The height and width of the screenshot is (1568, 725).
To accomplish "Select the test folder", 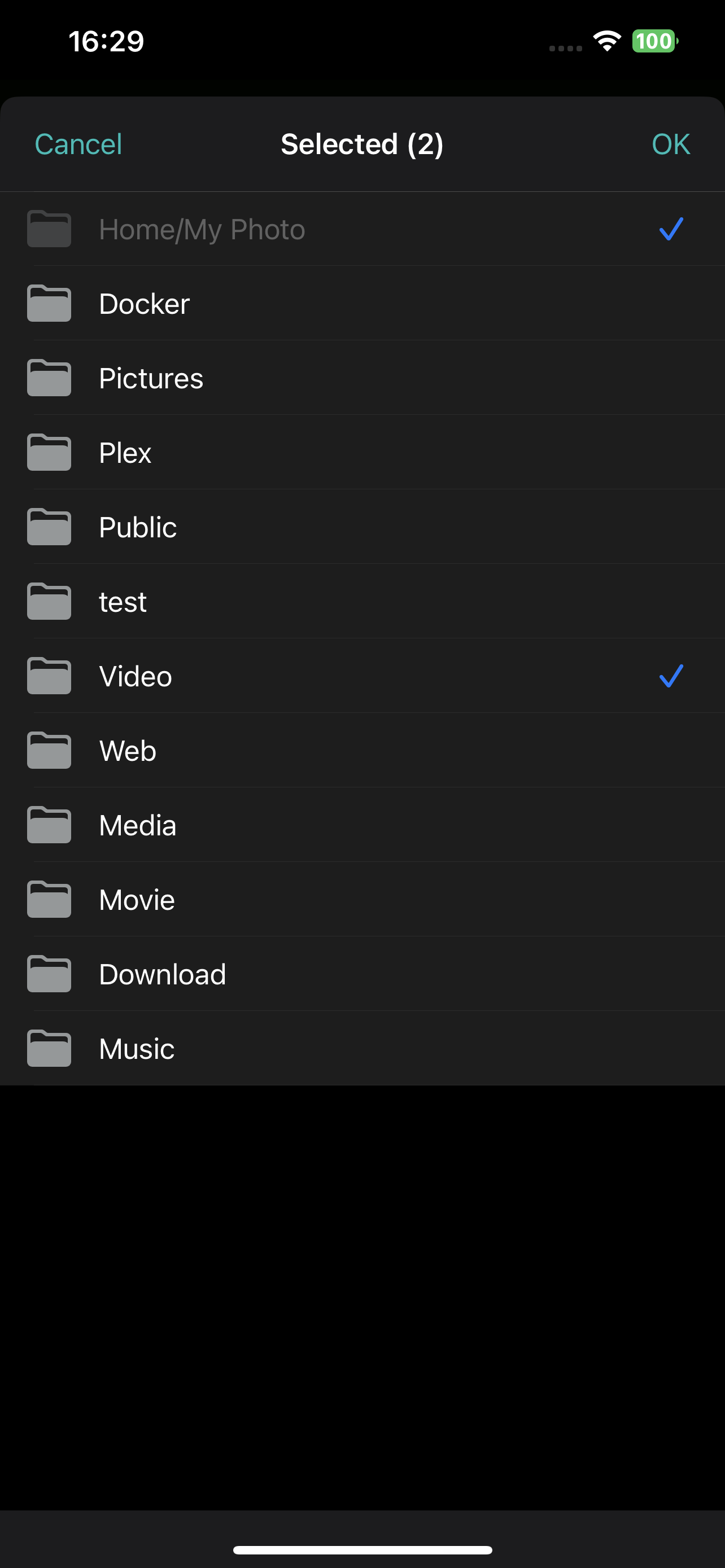I will pos(362,601).
